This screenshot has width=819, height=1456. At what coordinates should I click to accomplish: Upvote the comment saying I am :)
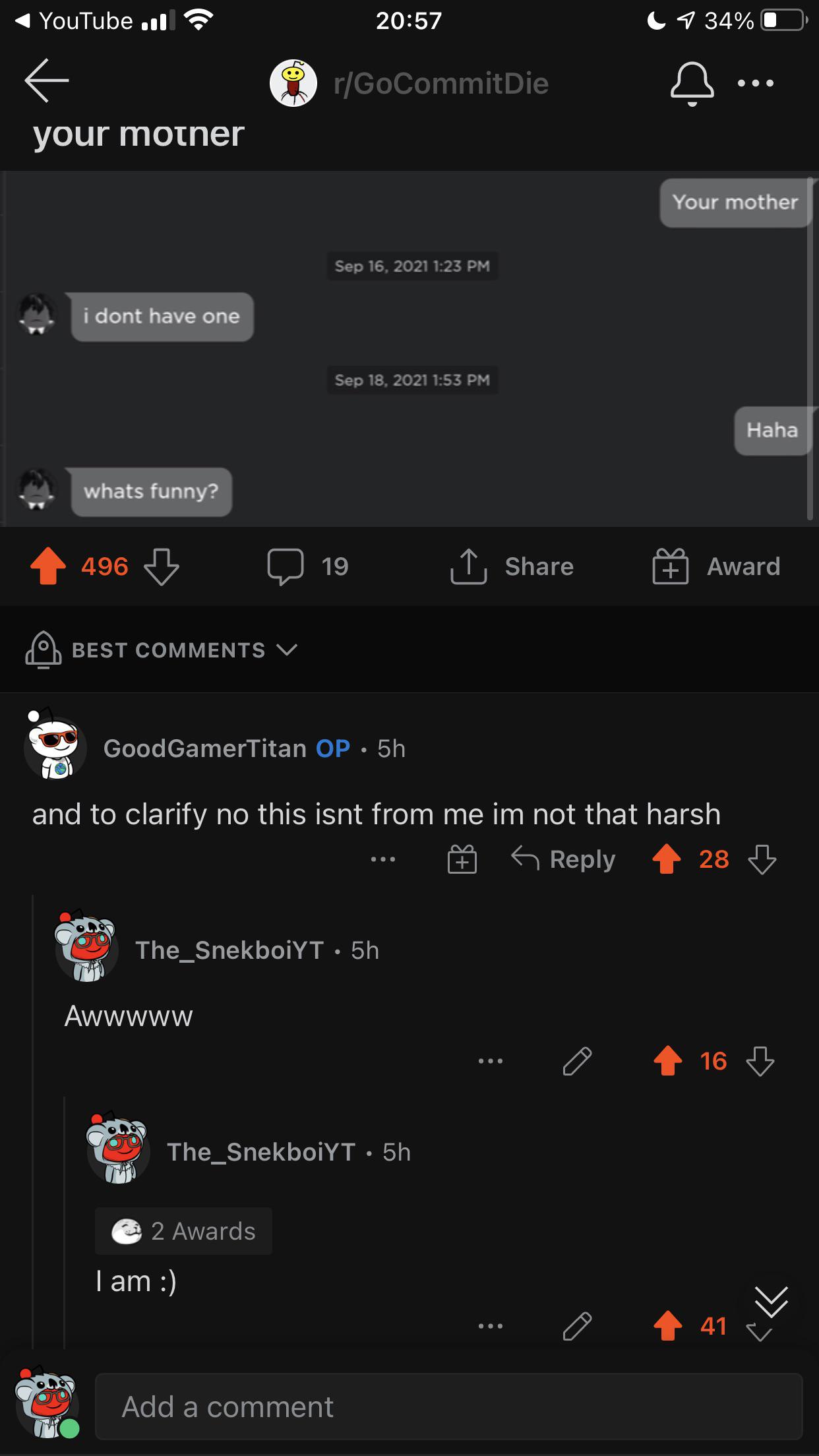(669, 1325)
